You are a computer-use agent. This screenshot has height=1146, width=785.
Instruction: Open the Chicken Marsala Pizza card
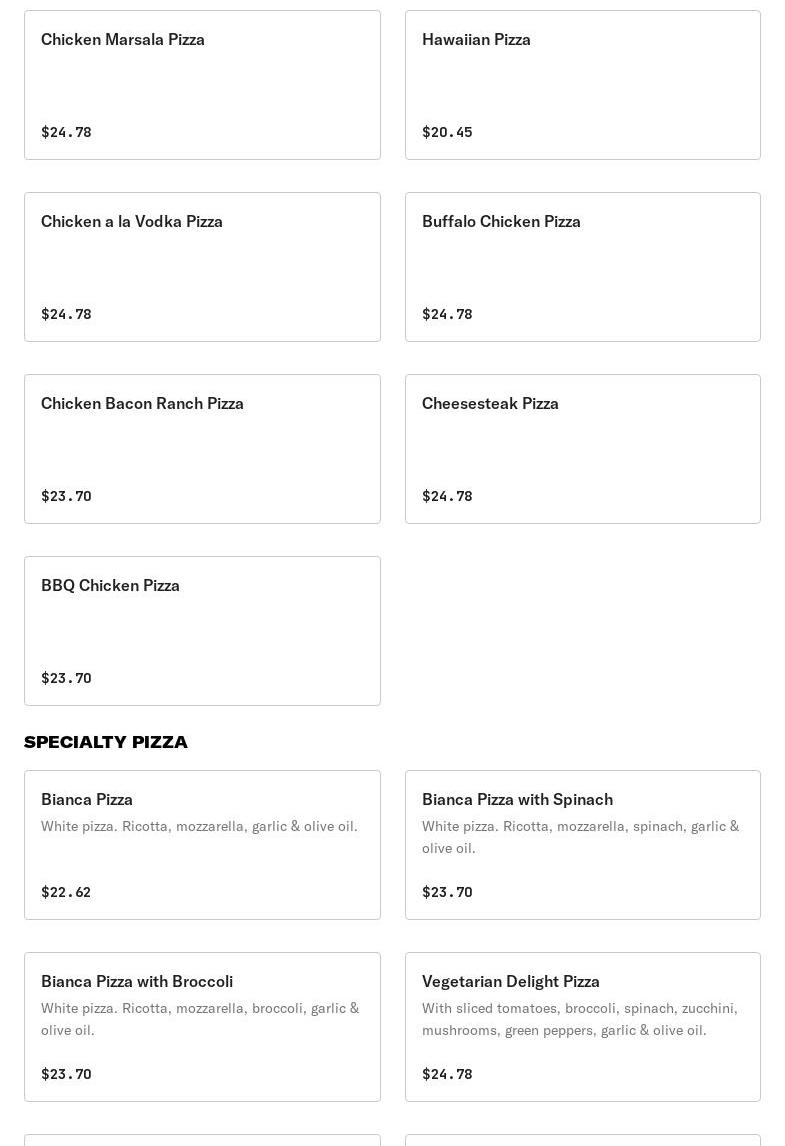click(202, 85)
